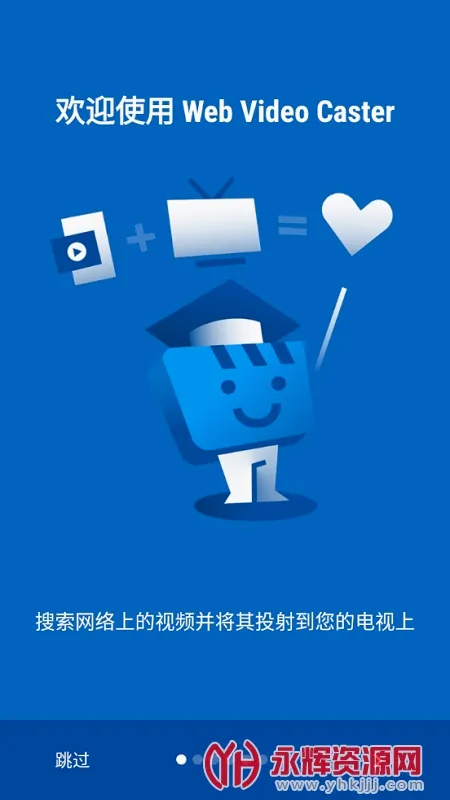Skip the intro with 跳过
This screenshot has width=450, height=800.
pyautogui.click(x=72, y=760)
